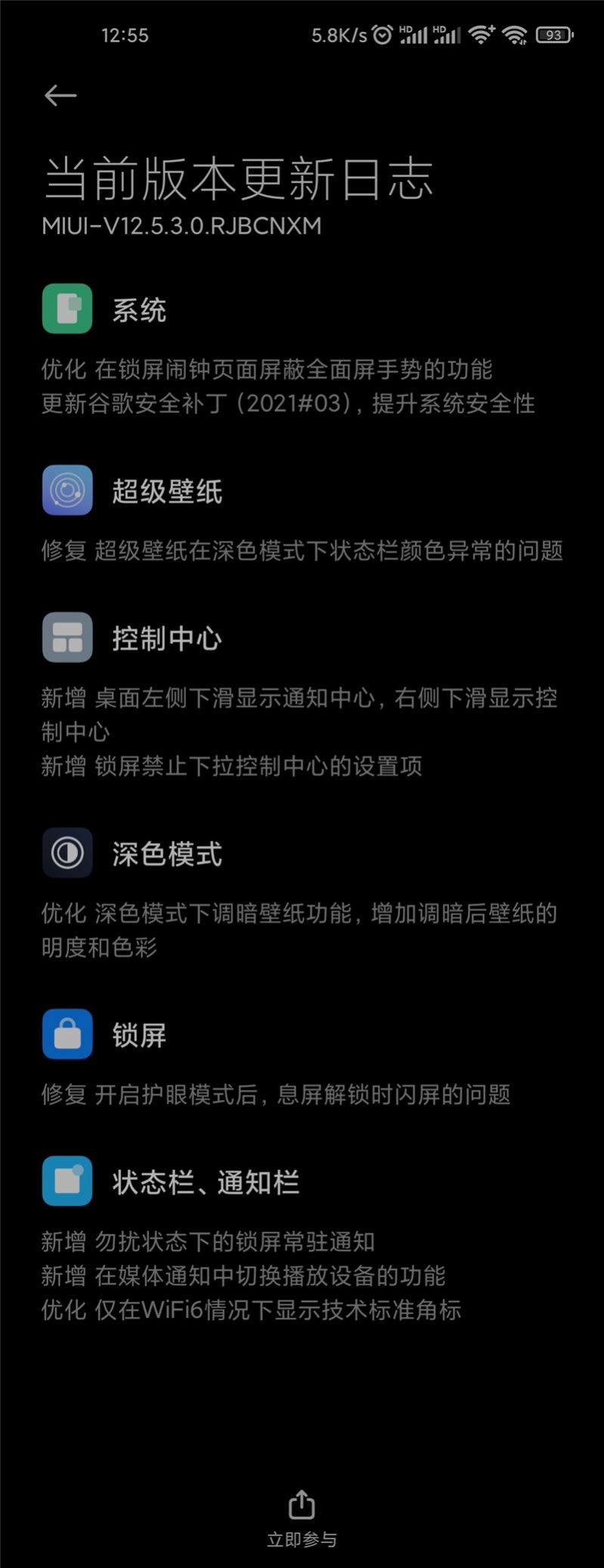
Task: Tap the share icon above 立即参与
Action: (302, 1504)
